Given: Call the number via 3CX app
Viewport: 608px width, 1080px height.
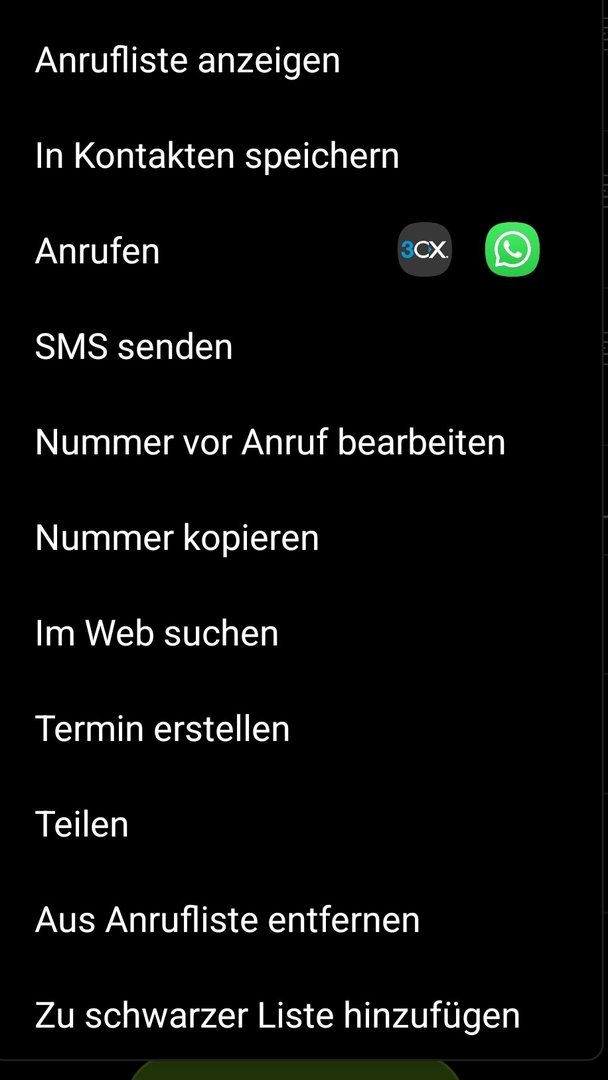Looking at the screenshot, I should point(425,250).
